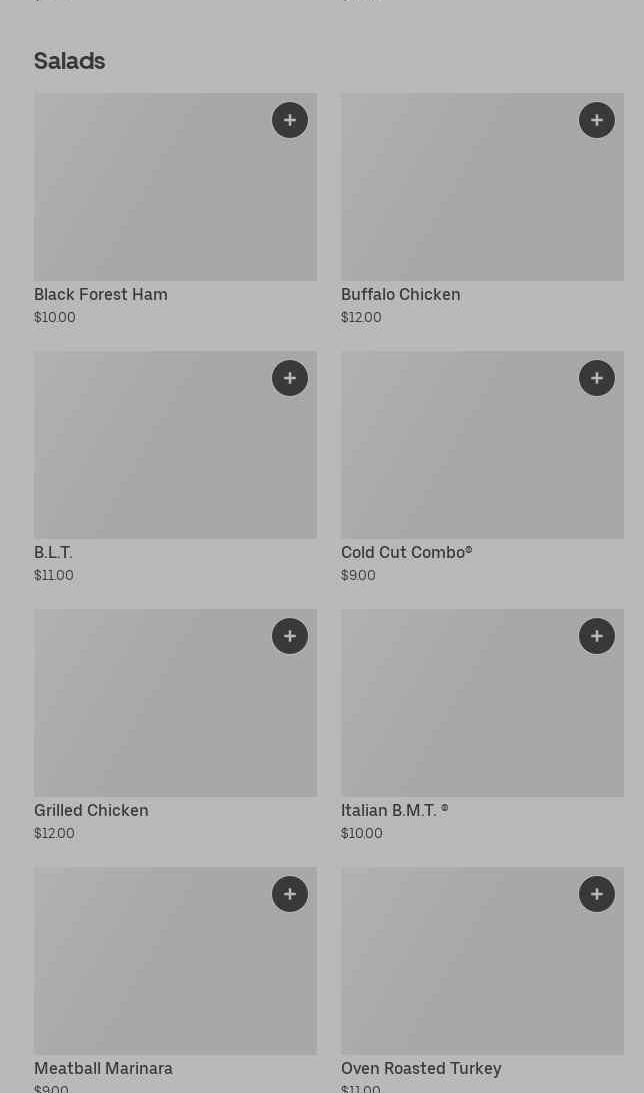The image size is (644, 1093).
Task: Add Oven Roasted Turkey salad to order
Action: (x=597, y=894)
